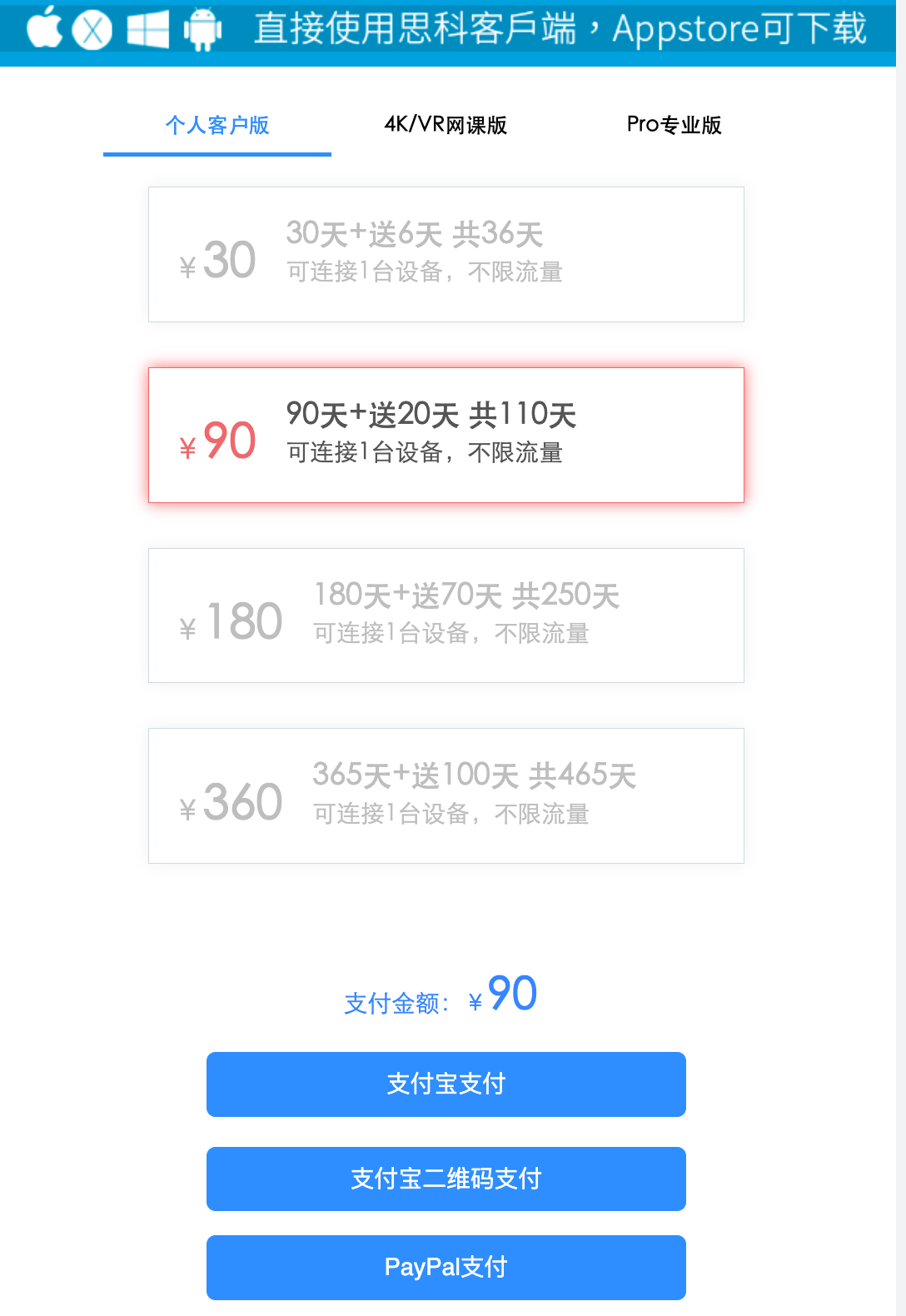The image size is (906, 1316).
Task: Choose the ¥90 plan for 110 days
Action: [x=446, y=436]
